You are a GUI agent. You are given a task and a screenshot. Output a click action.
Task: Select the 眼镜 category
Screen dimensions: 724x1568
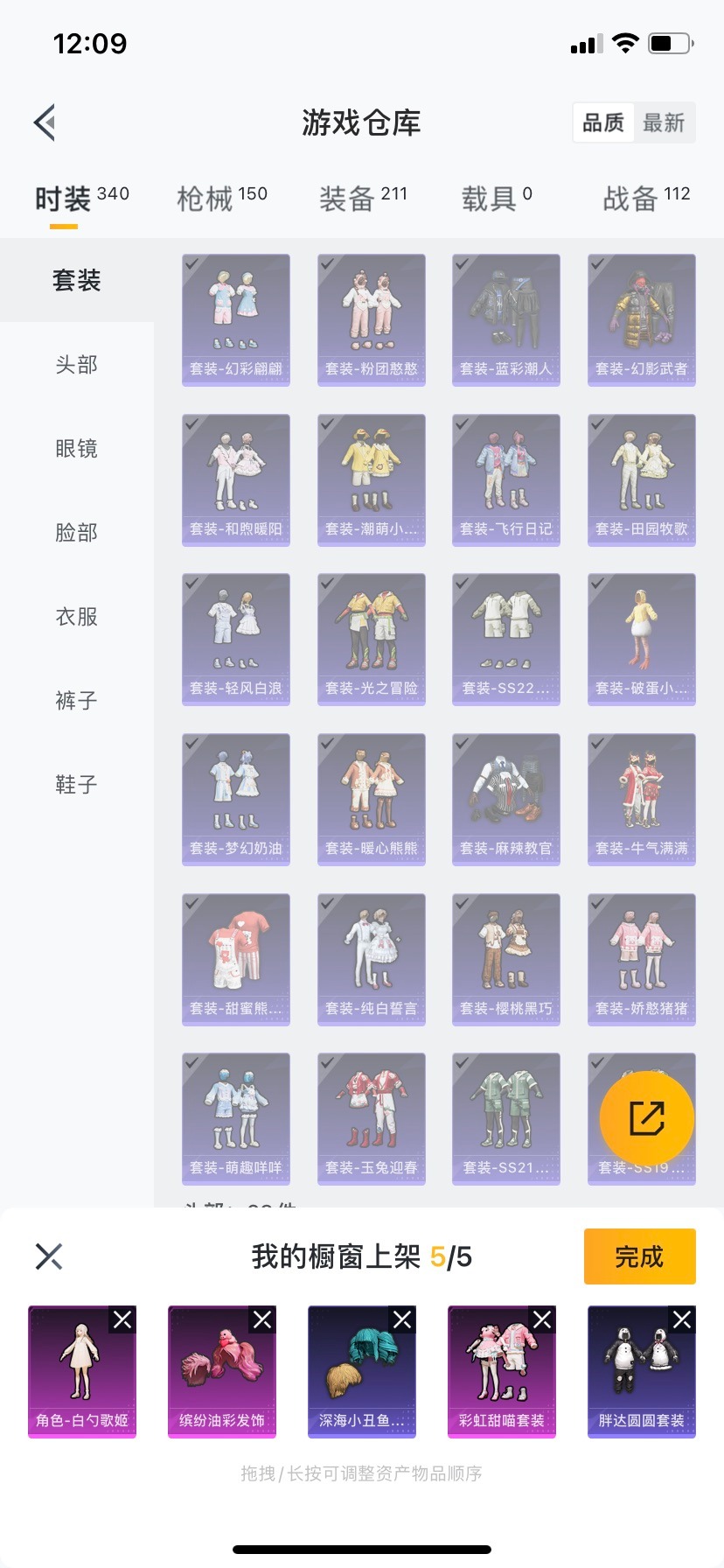point(77,448)
